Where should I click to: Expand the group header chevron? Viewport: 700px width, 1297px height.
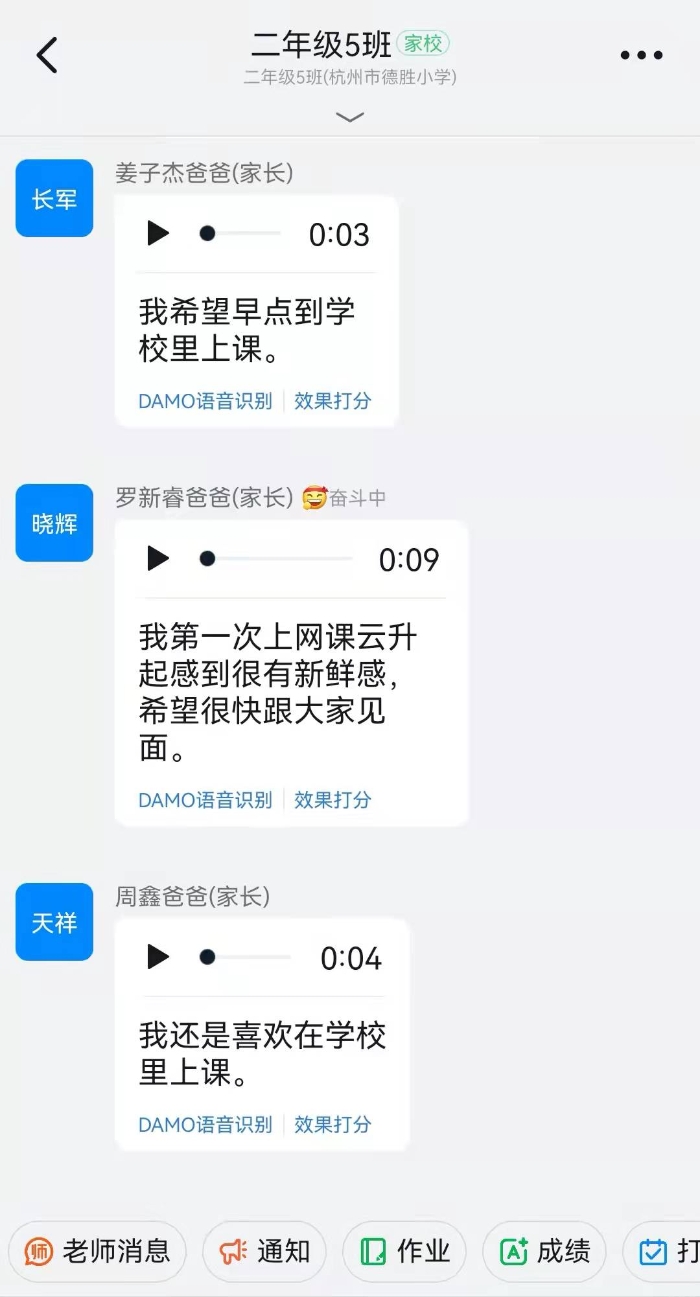coord(349,117)
